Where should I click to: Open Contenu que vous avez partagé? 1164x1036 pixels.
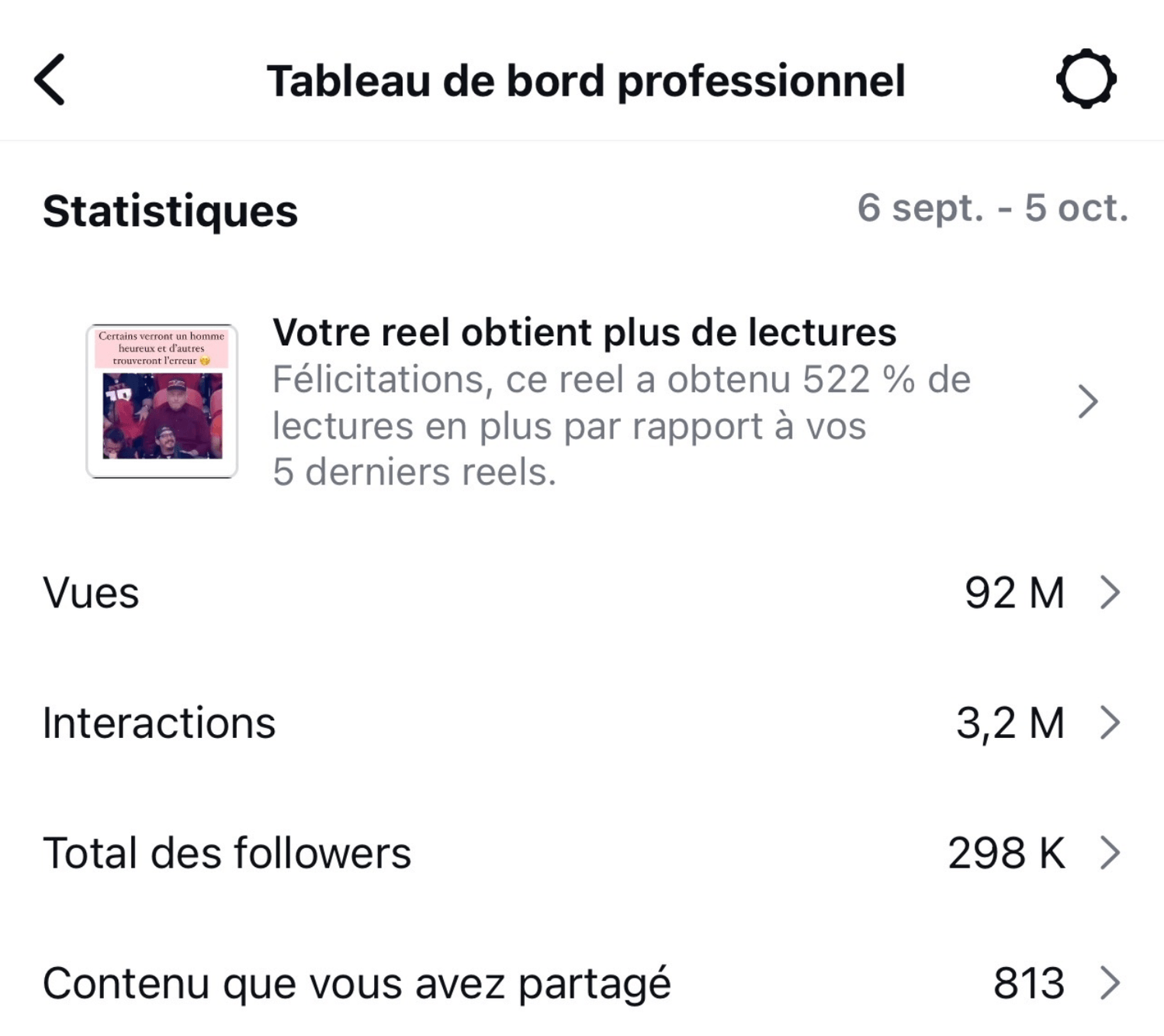(582, 983)
